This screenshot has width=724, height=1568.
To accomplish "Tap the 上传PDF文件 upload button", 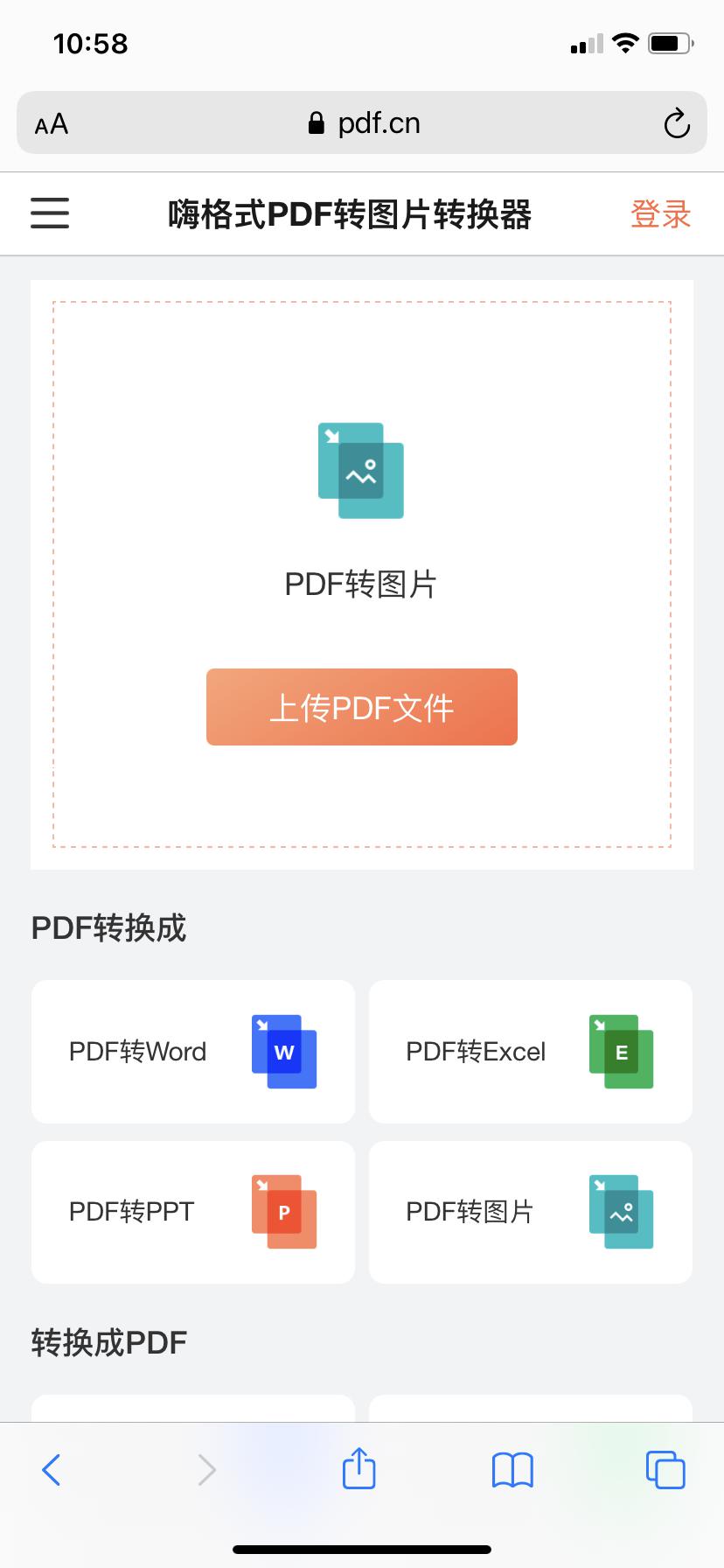I will pyautogui.click(x=361, y=707).
